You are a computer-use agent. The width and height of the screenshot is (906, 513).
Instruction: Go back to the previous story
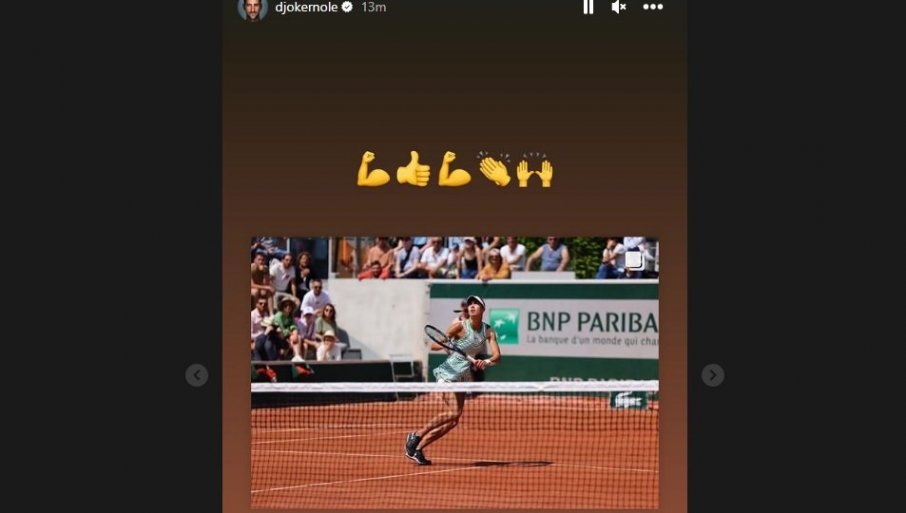(197, 375)
